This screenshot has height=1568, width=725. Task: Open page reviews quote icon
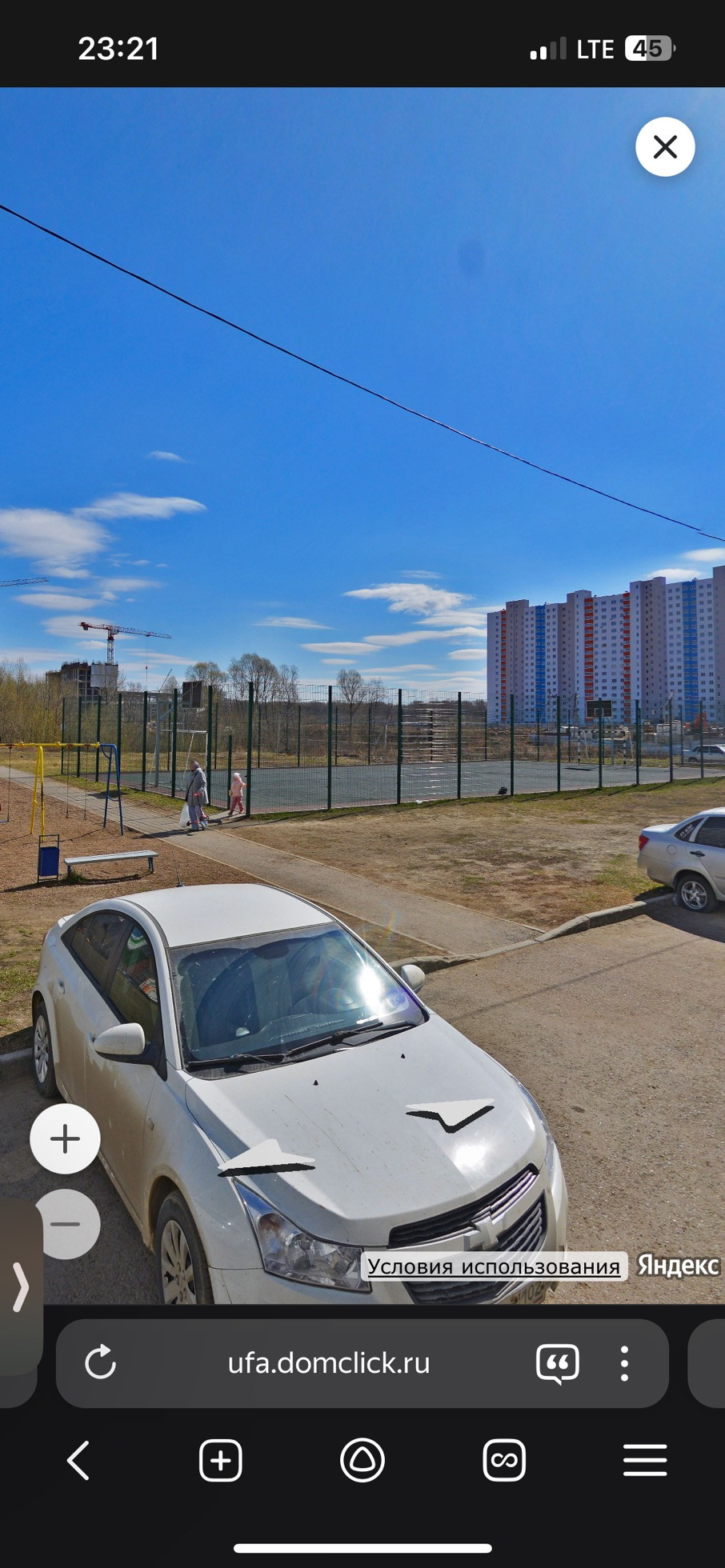click(x=557, y=1362)
